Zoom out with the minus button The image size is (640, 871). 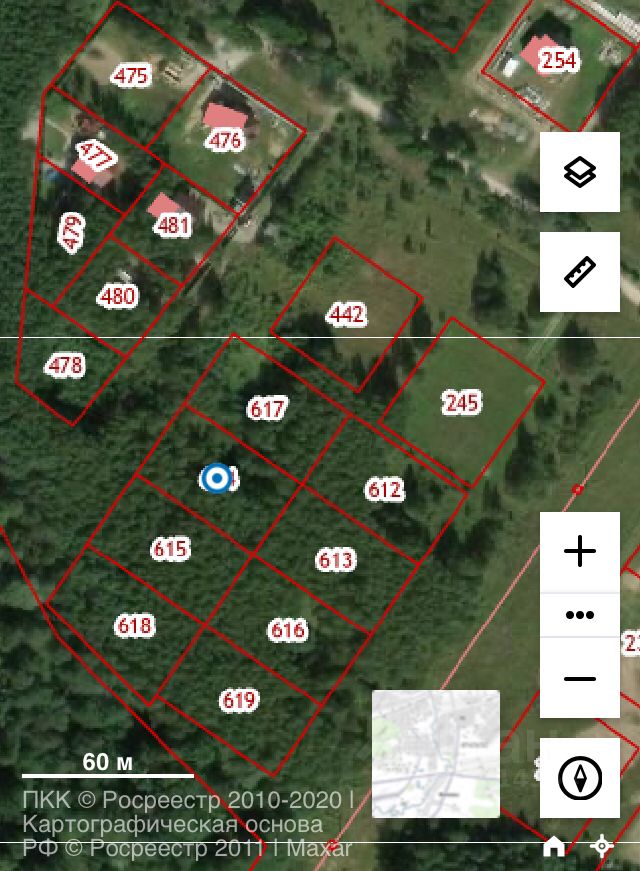click(580, 679)
